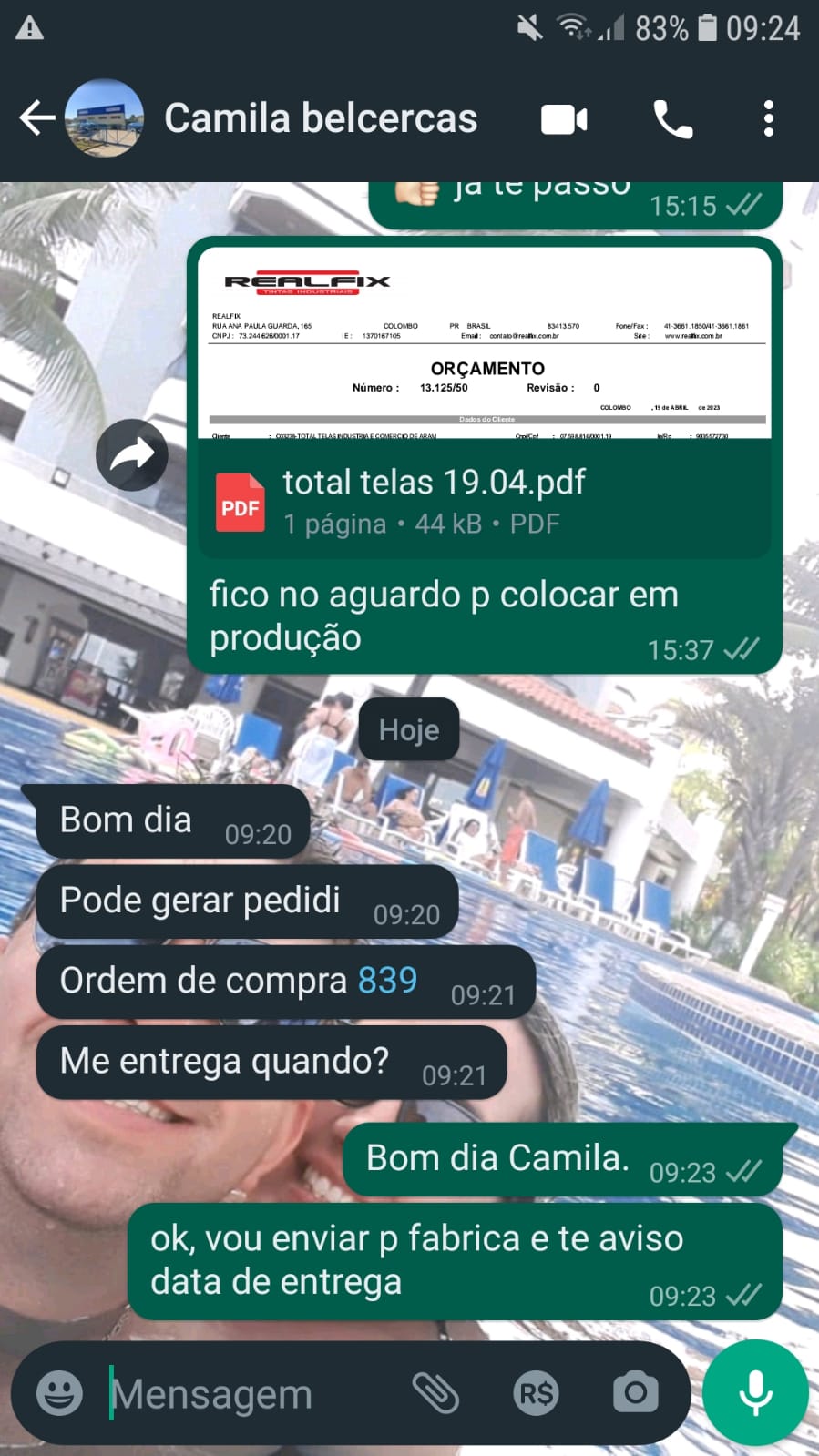The image size is (819, 1456).
Task: Start a video call with Camila
Action: 564,119
